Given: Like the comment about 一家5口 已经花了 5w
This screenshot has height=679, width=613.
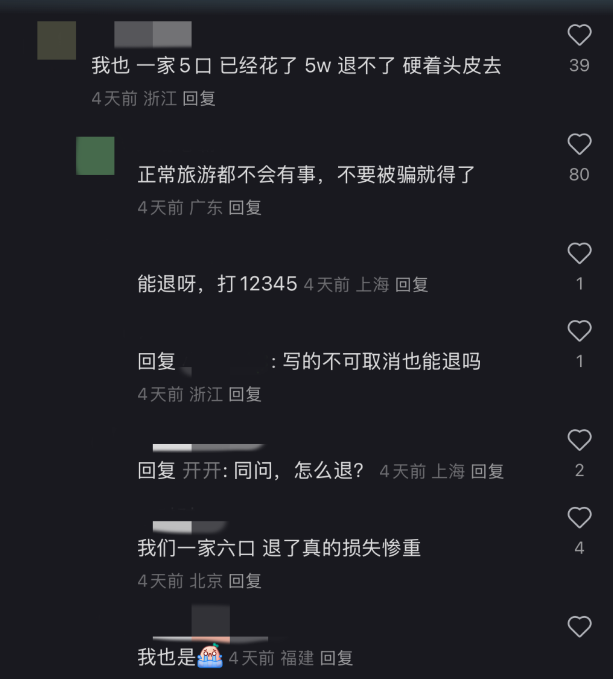Looking at the screenshot, I should (579, 36).
